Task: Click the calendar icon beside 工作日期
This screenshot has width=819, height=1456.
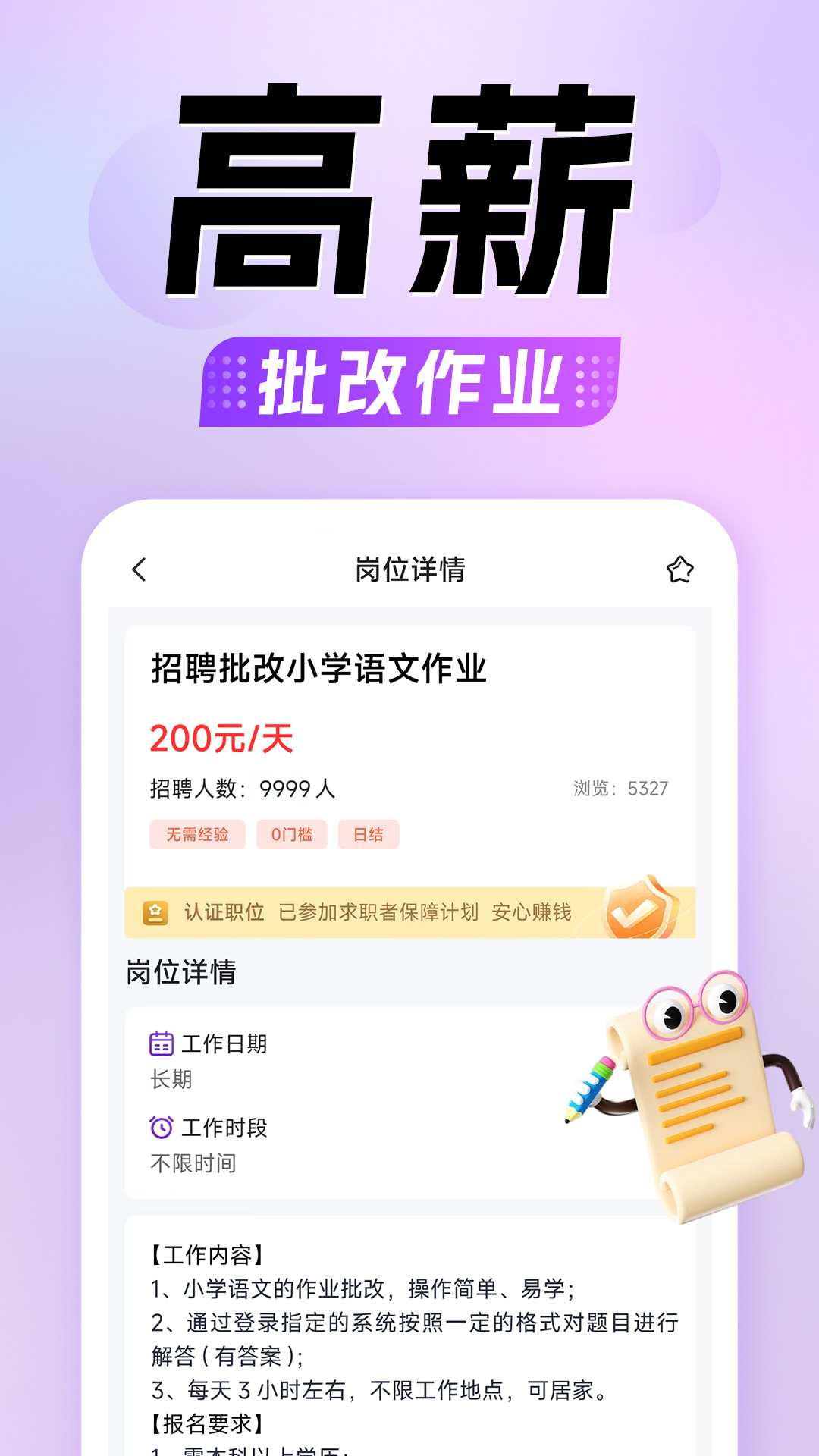Action: 159,1043
